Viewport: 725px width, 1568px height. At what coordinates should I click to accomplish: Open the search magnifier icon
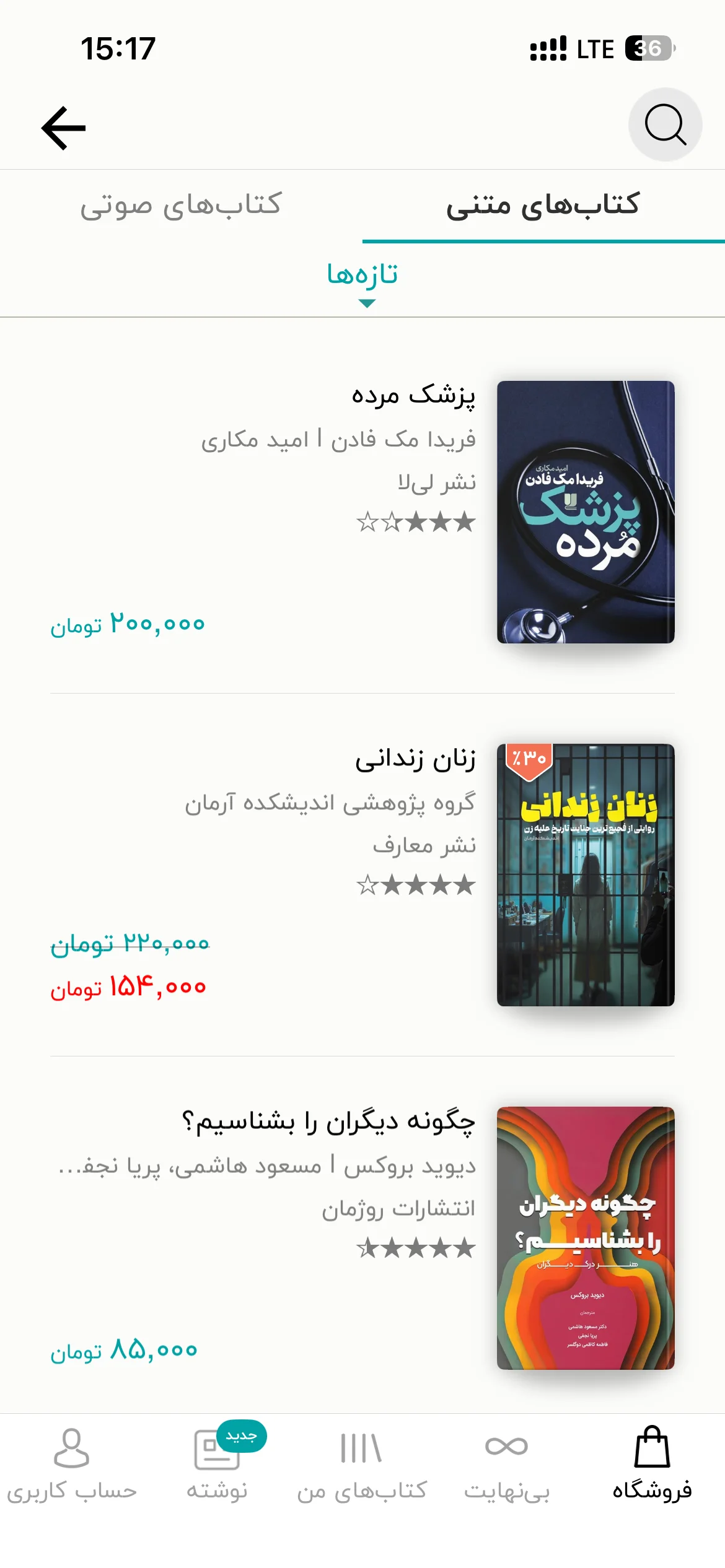(x=665, y=124)
